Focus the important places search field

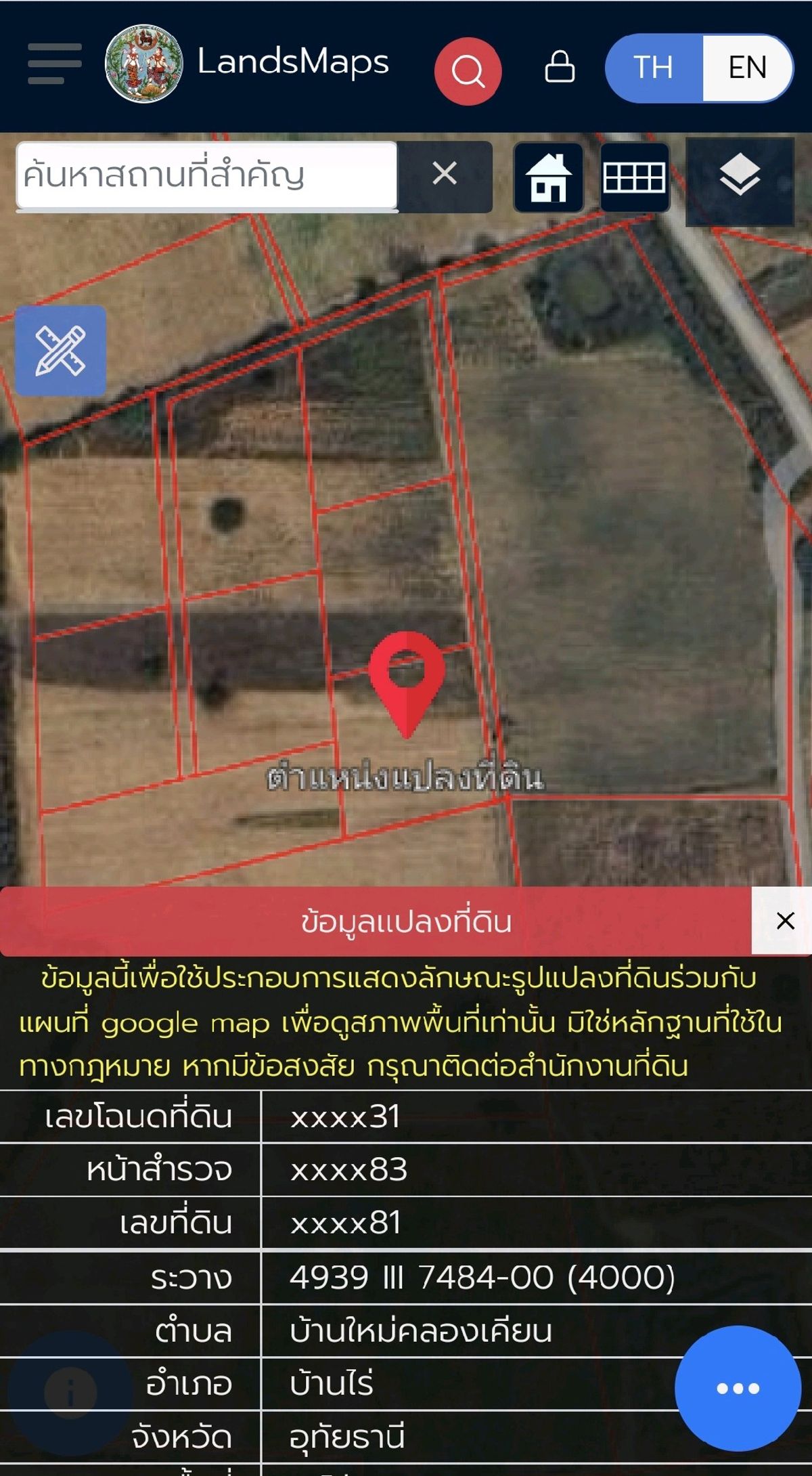click(x=206, y=176)
